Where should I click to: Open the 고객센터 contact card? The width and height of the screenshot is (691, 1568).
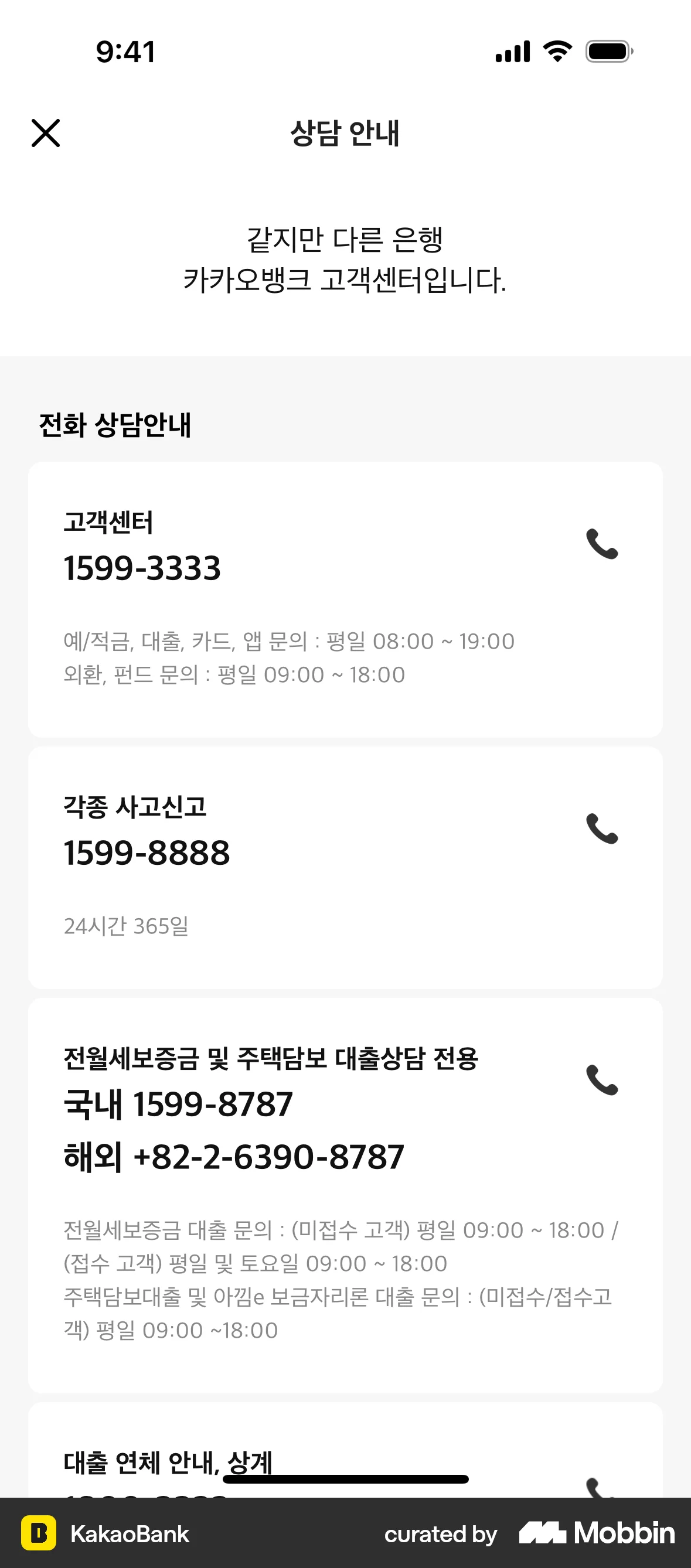point(345,599)
